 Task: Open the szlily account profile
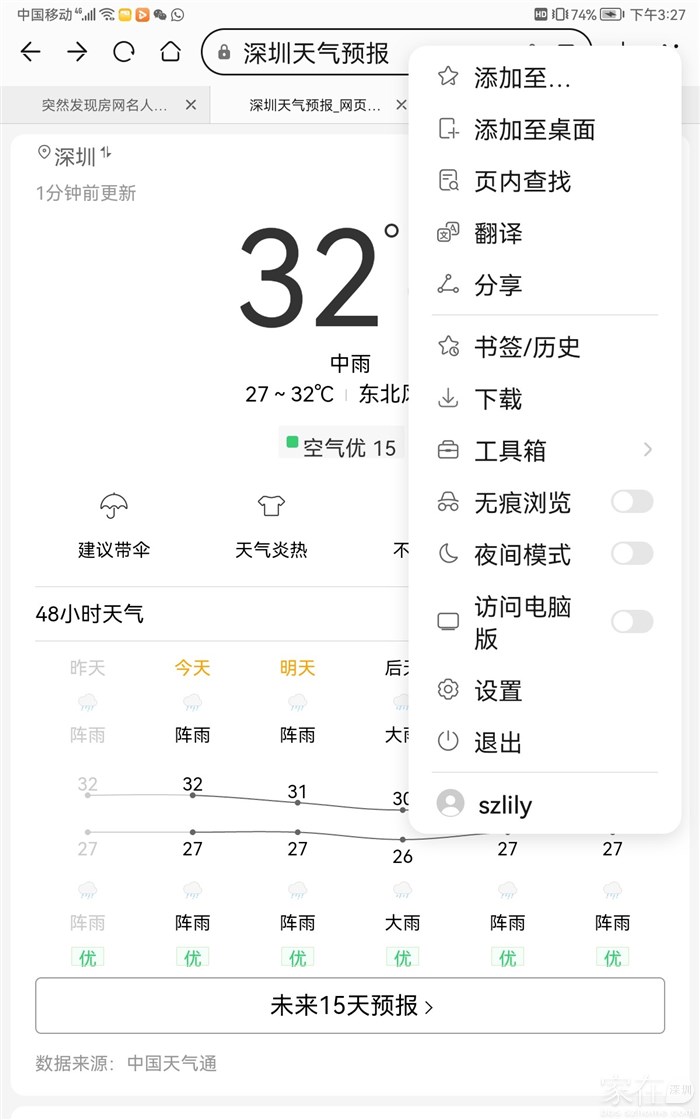click(x=545, y=804)
